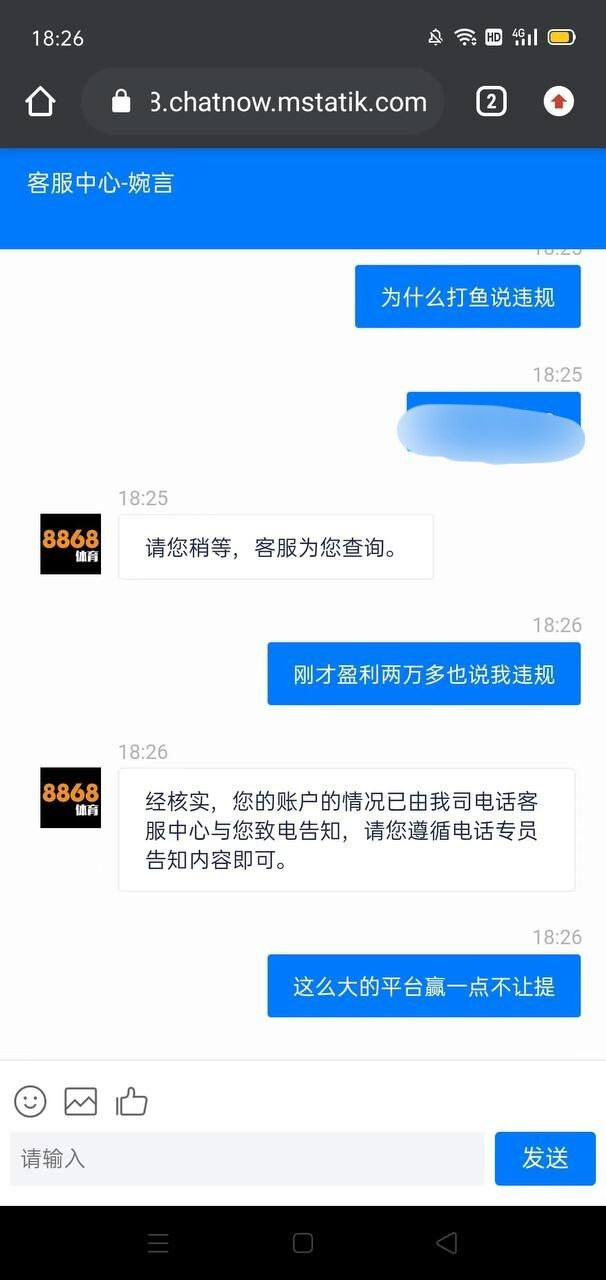Open the browser tab switcher
The width and height of the screenshot is (606, 1280).
click(491, 102)
